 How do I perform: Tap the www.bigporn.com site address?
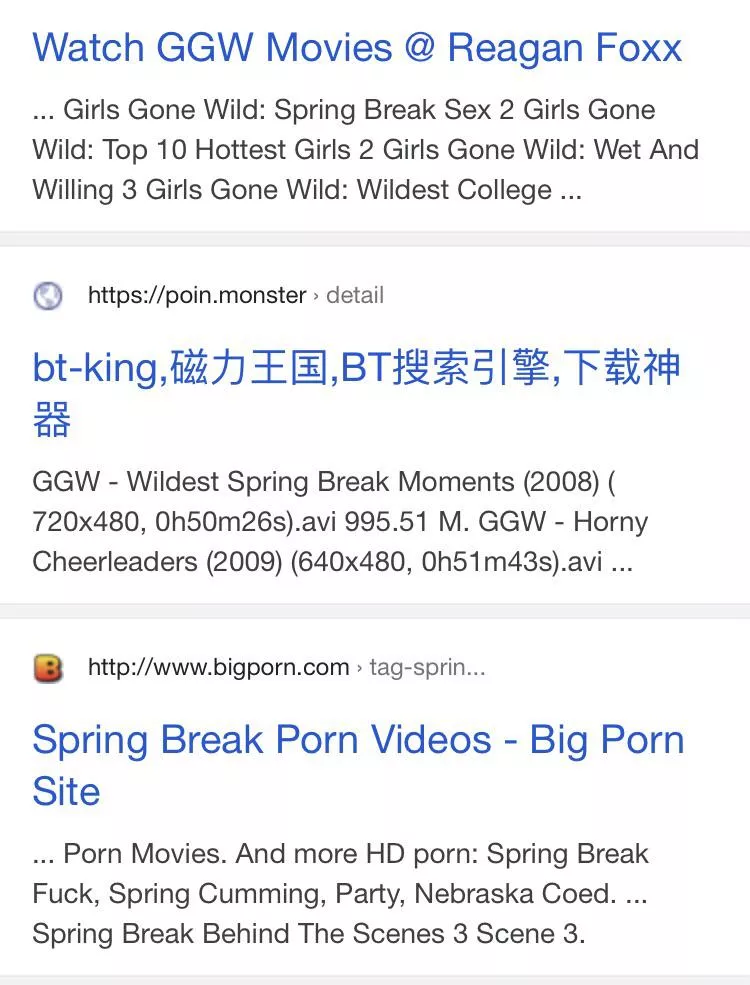coord(219,667)
